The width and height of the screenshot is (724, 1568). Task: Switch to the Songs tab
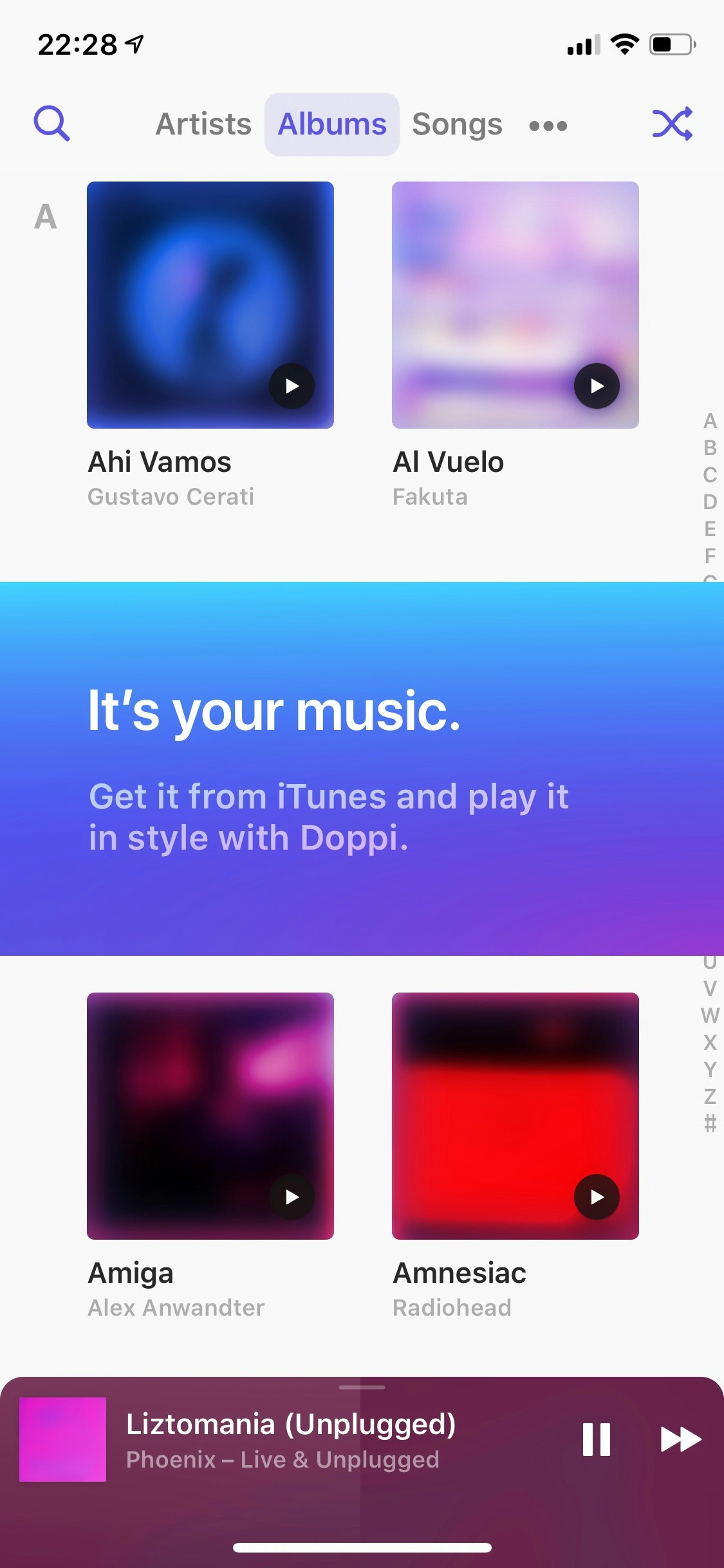[x=457, y=124]
